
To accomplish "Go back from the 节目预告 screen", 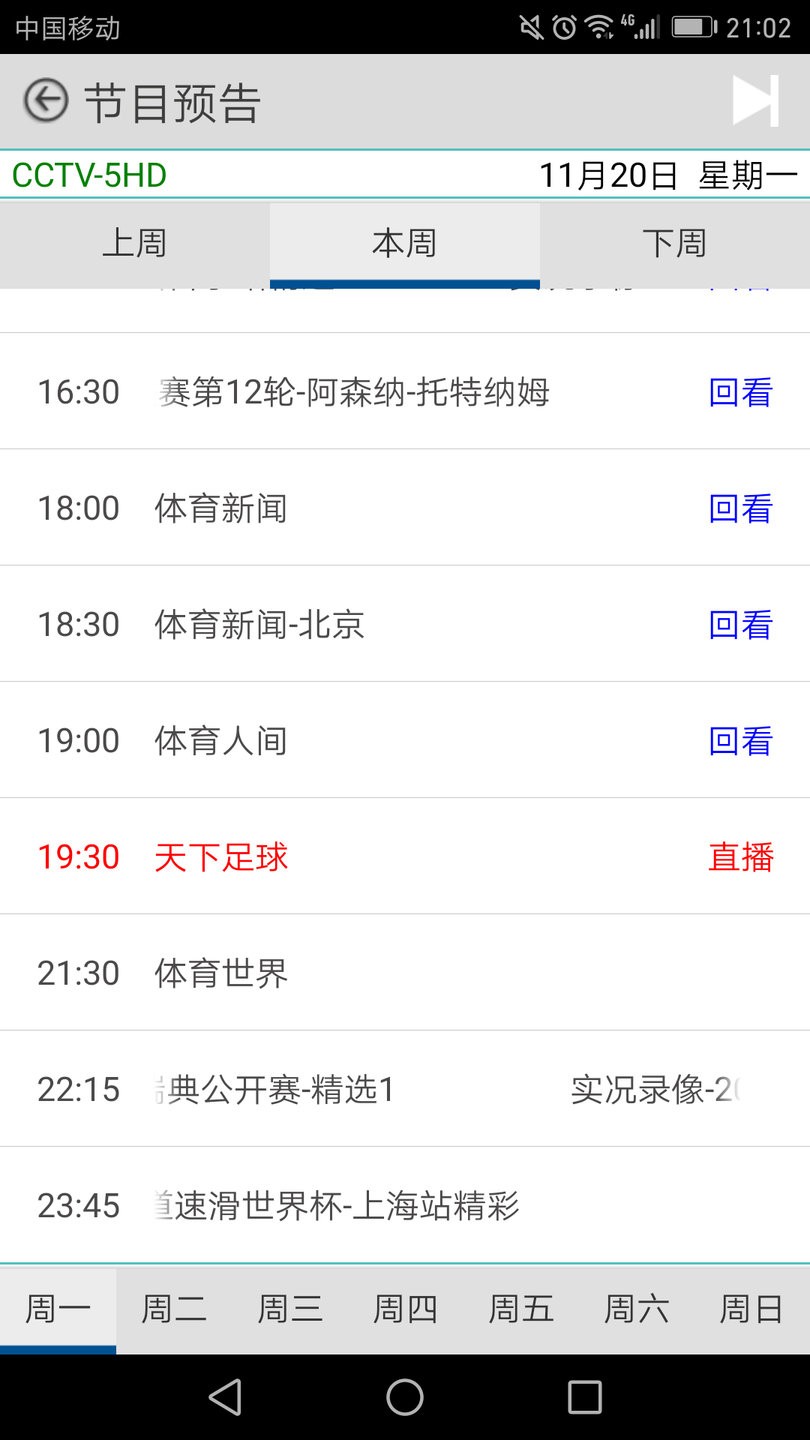I will (x=46, y=101).
